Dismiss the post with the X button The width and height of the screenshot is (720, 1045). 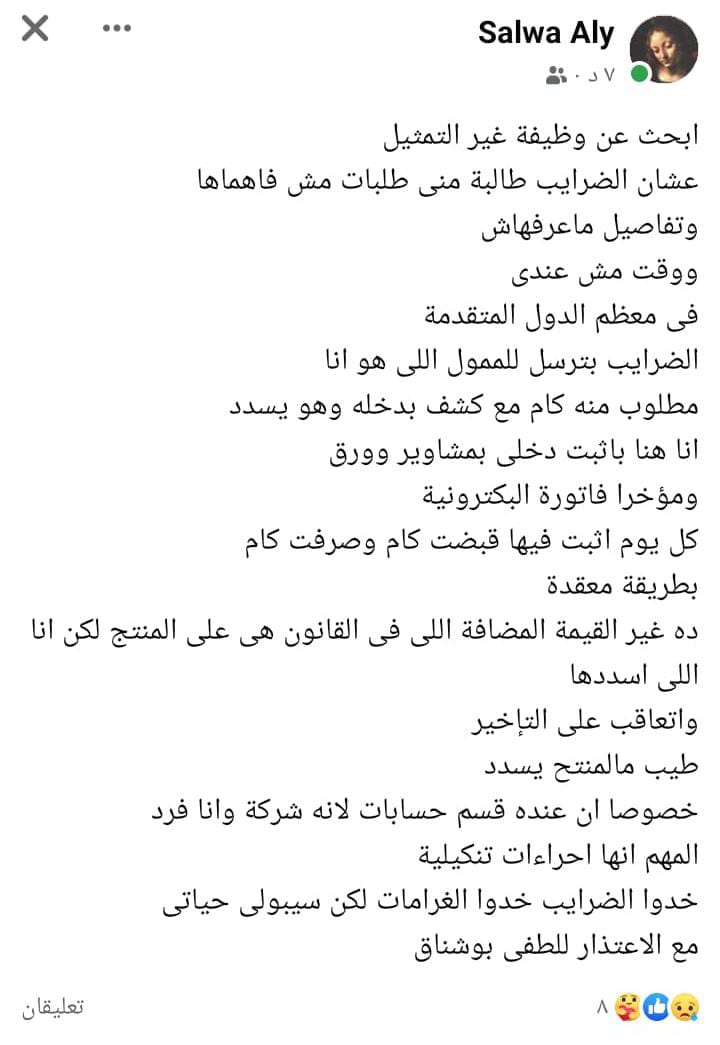(35, 29)
